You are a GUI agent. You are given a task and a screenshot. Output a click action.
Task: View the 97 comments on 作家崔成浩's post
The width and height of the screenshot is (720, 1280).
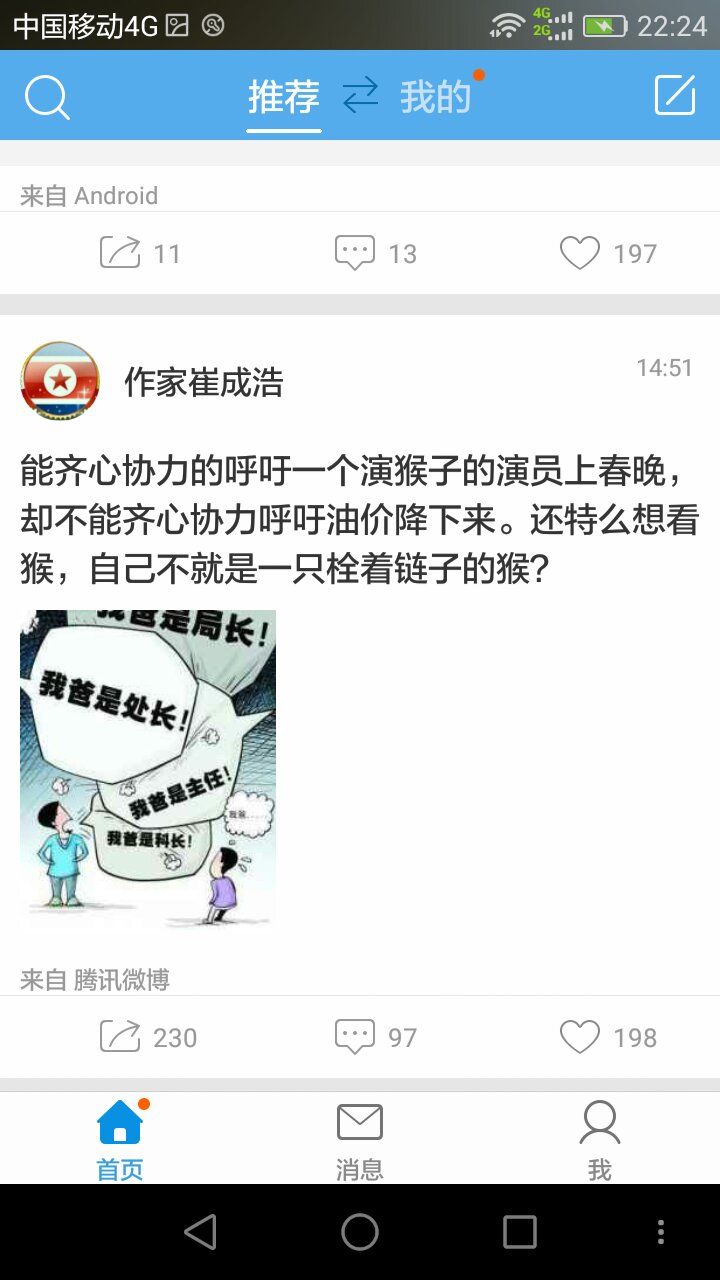(376, 1037)
